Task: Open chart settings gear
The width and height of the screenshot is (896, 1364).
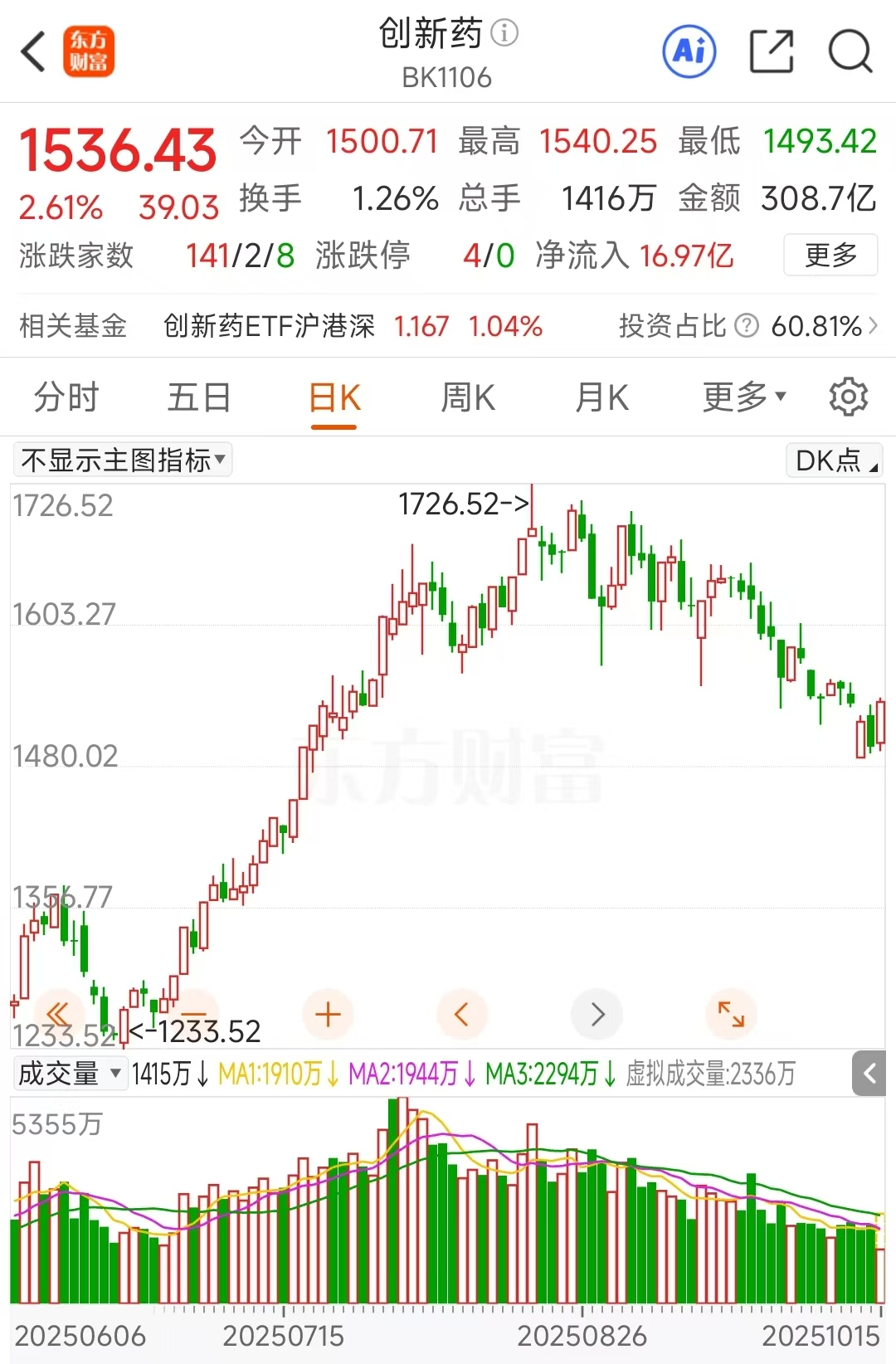Action: (x=848, y=397)
